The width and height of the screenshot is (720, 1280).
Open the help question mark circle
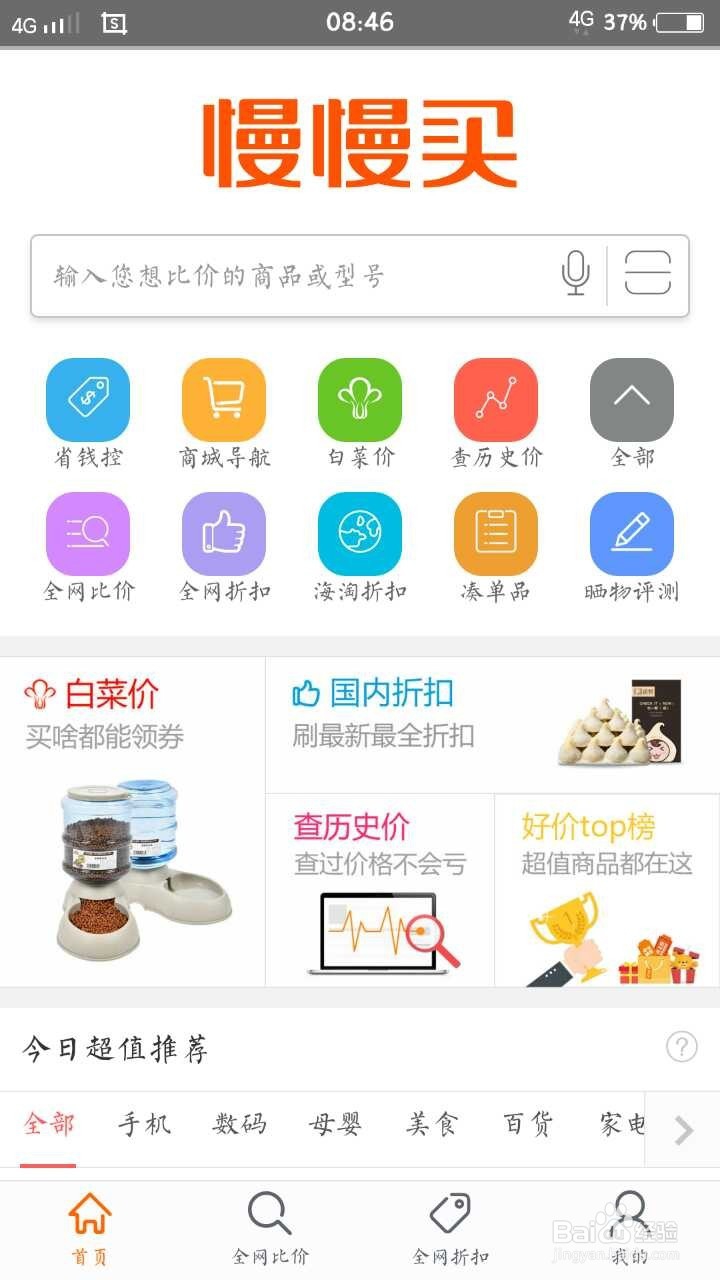682,1047
